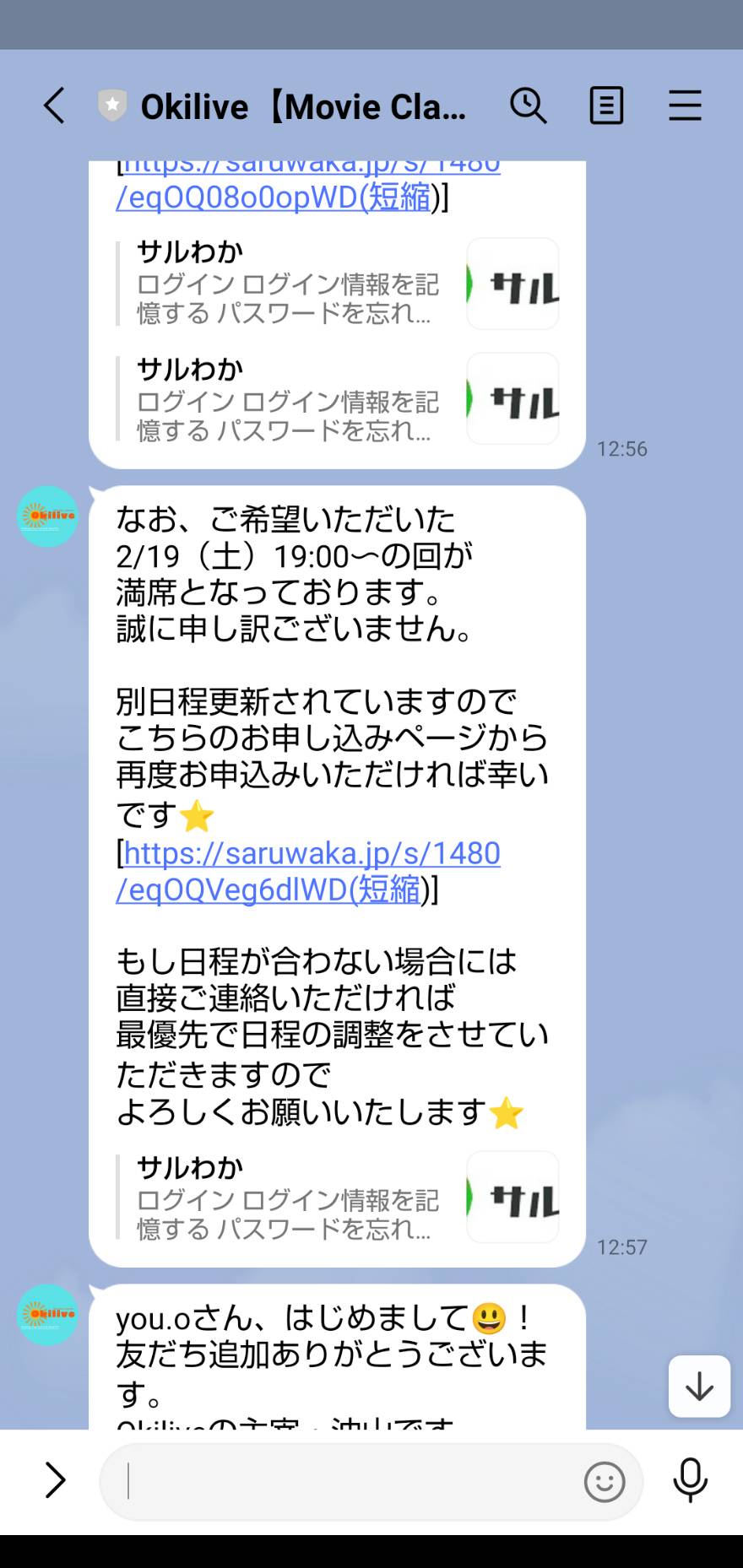
Task: Open the saruwaka.jp link ending eqOQVeg6dlWD
Action: [308, 871]
